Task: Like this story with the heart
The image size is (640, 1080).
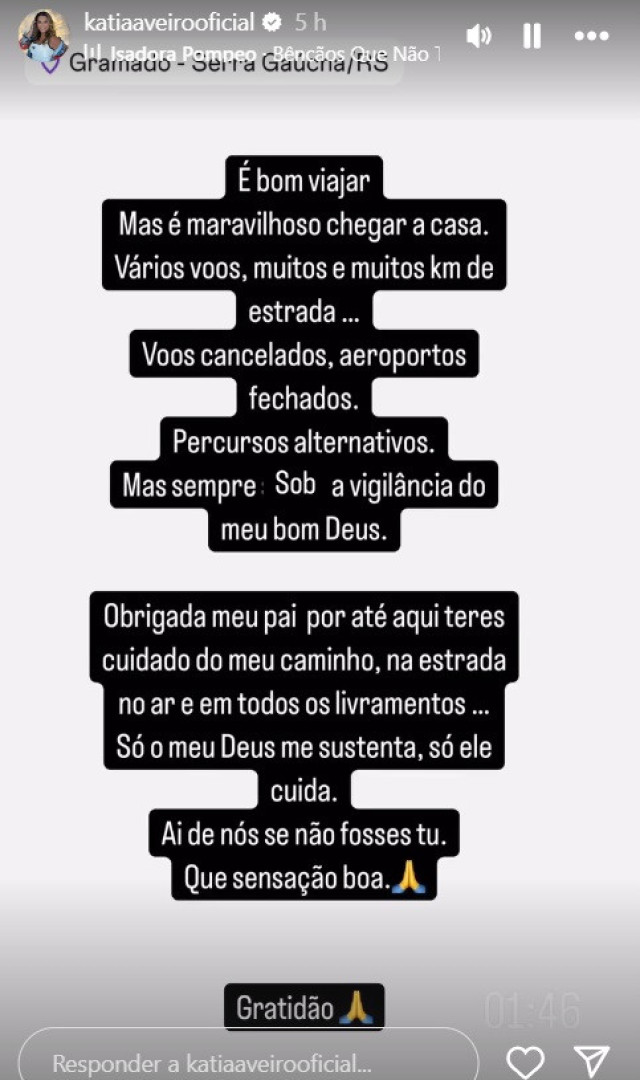Action: 524,1060
